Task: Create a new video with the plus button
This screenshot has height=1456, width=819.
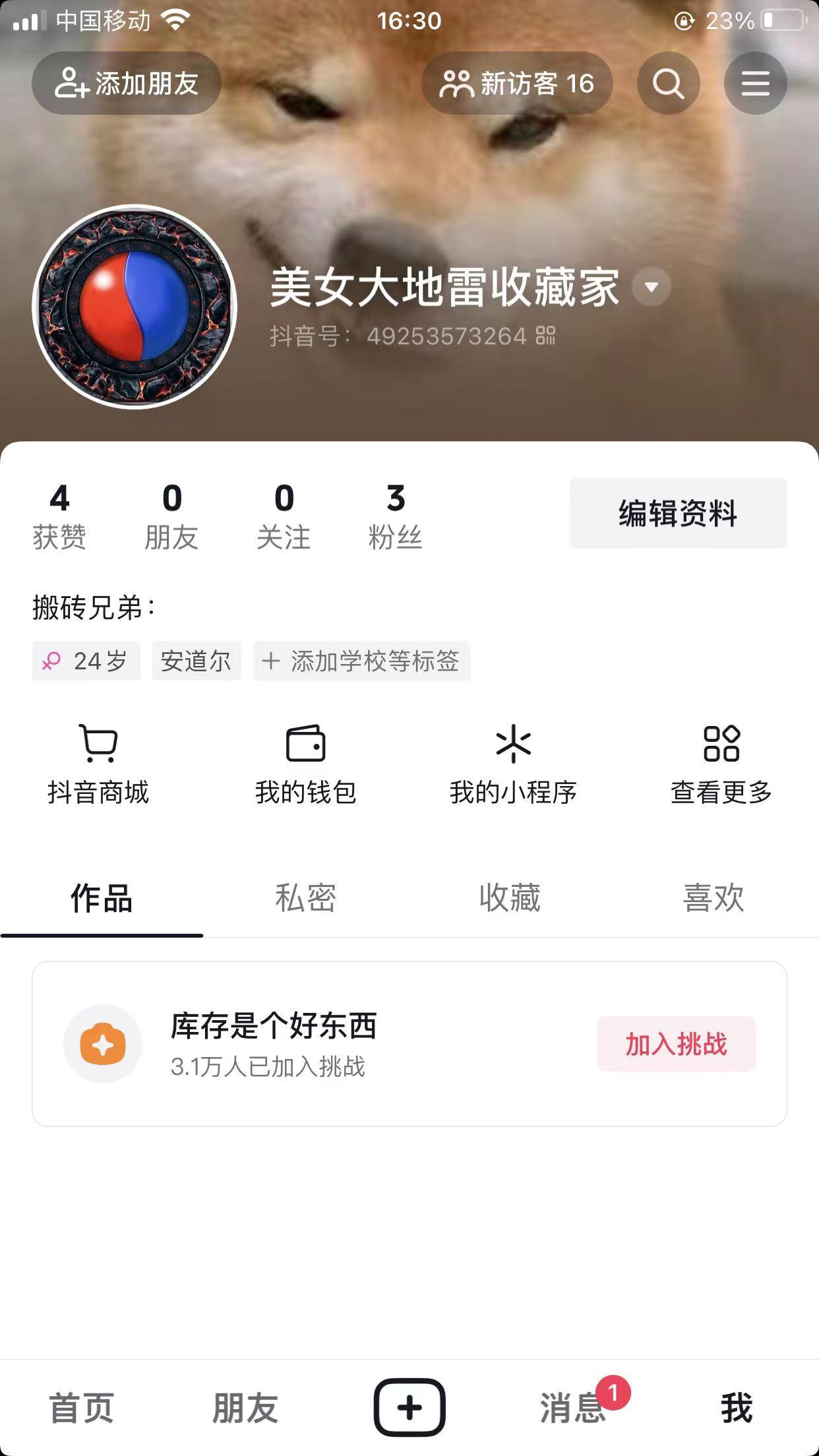Action: click(409, 1408)
